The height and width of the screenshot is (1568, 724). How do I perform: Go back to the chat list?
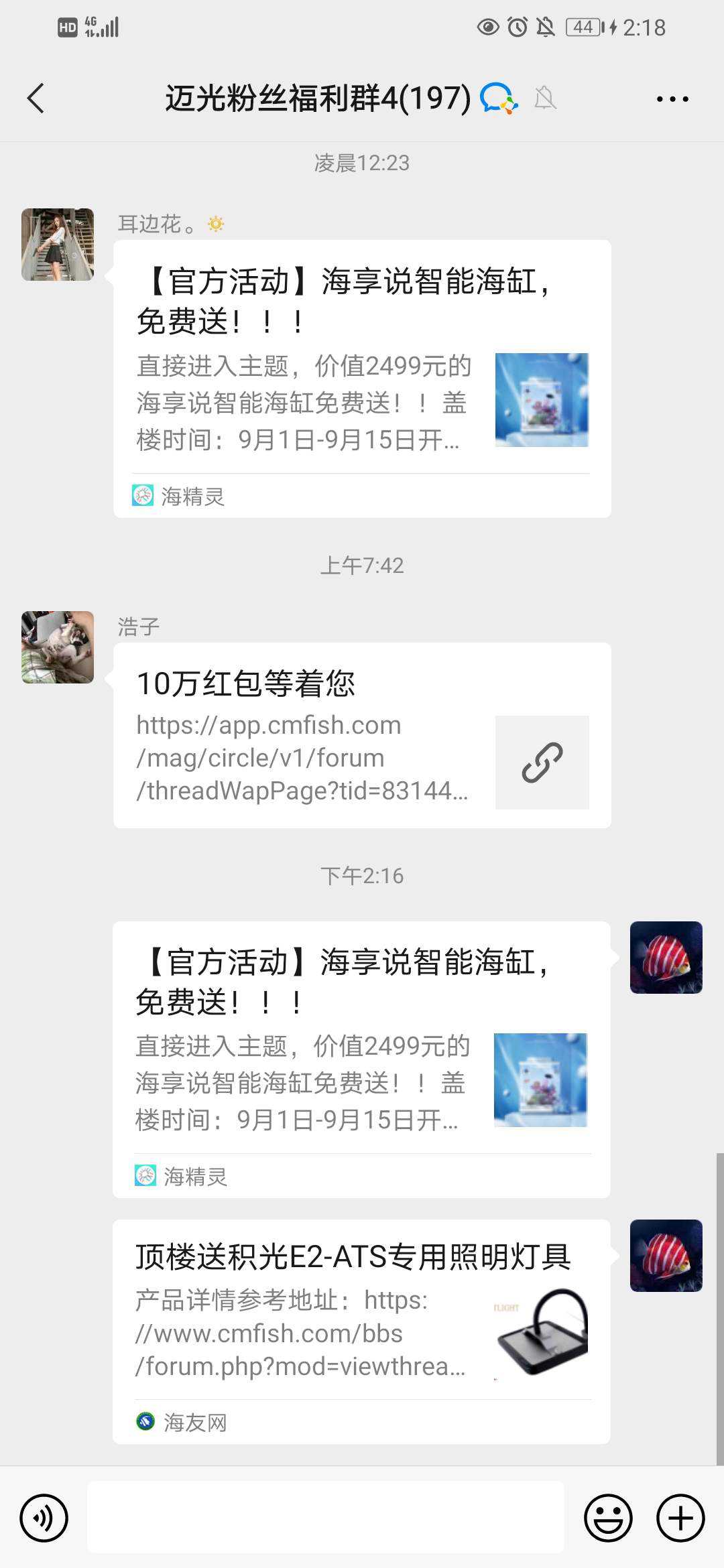click(x=36, y=99)
